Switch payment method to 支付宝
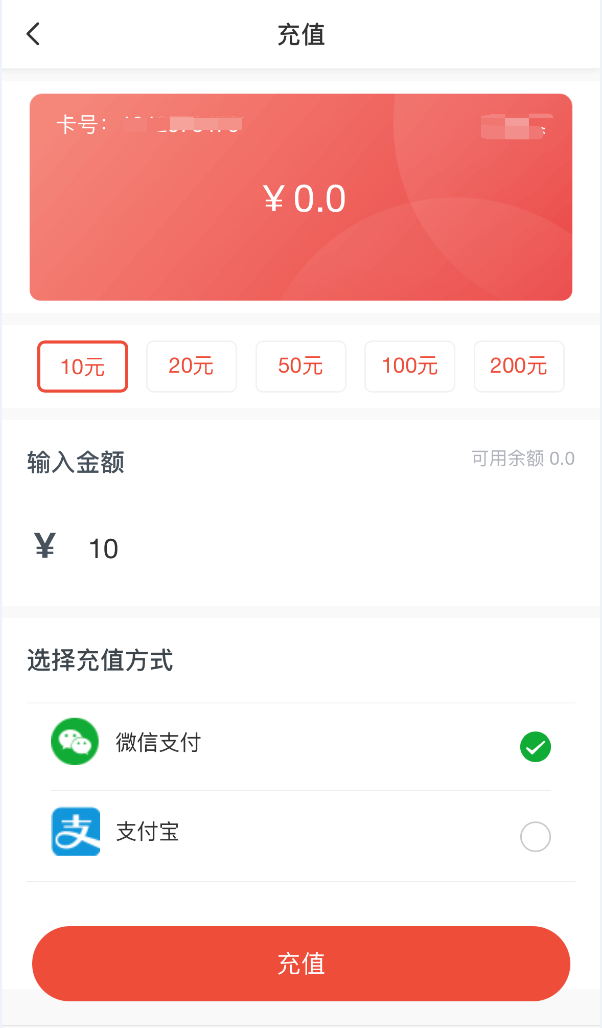The width and height of the screenshot is (602, 1028). point(535,836)
